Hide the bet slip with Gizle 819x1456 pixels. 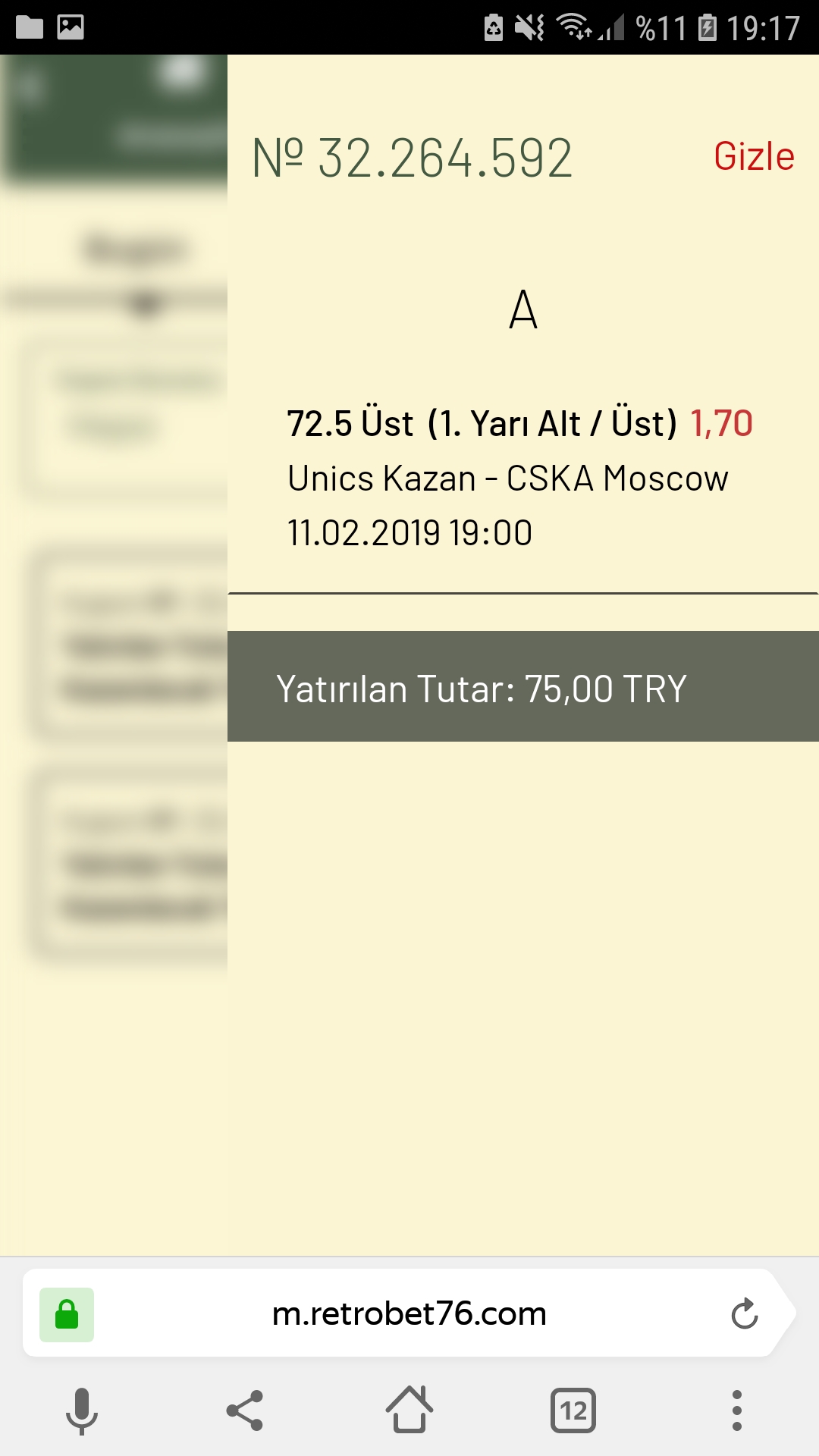[754, 156]
